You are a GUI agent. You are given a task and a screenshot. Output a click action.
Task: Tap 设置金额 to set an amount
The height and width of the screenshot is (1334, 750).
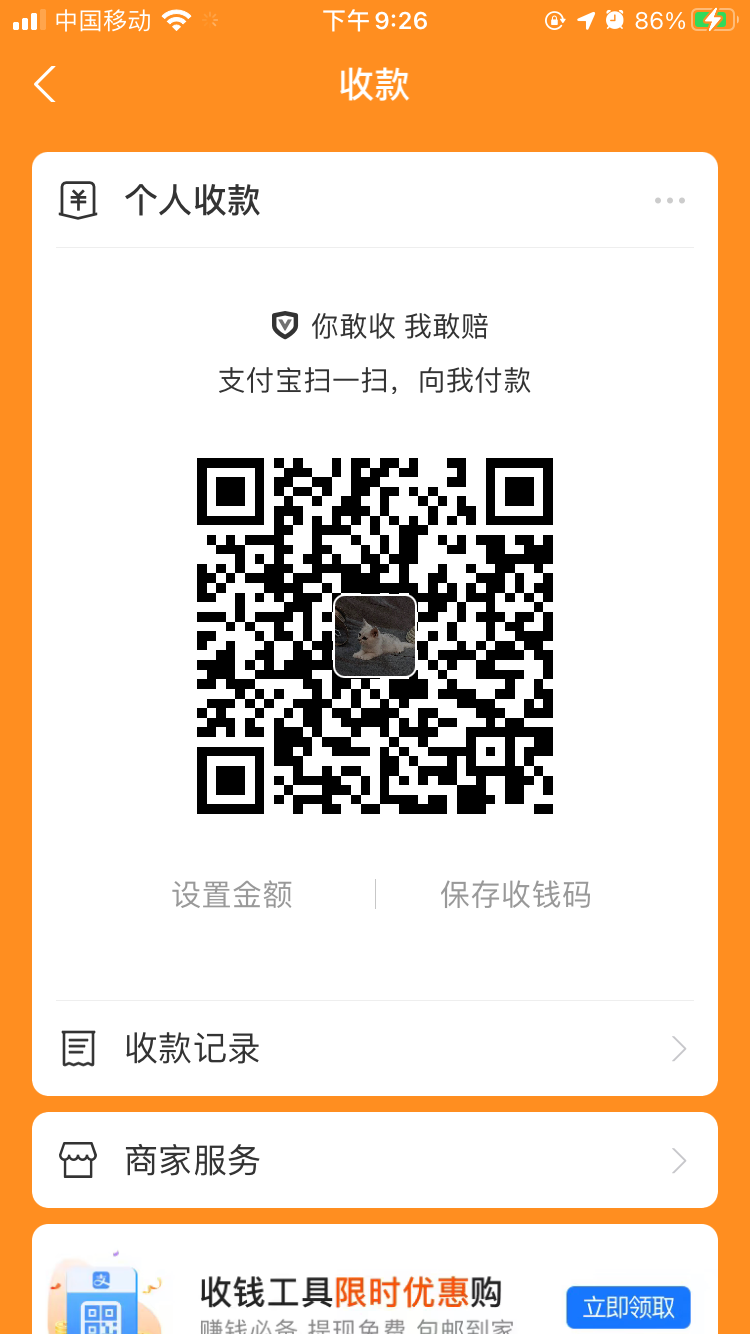tap(232, 894)
